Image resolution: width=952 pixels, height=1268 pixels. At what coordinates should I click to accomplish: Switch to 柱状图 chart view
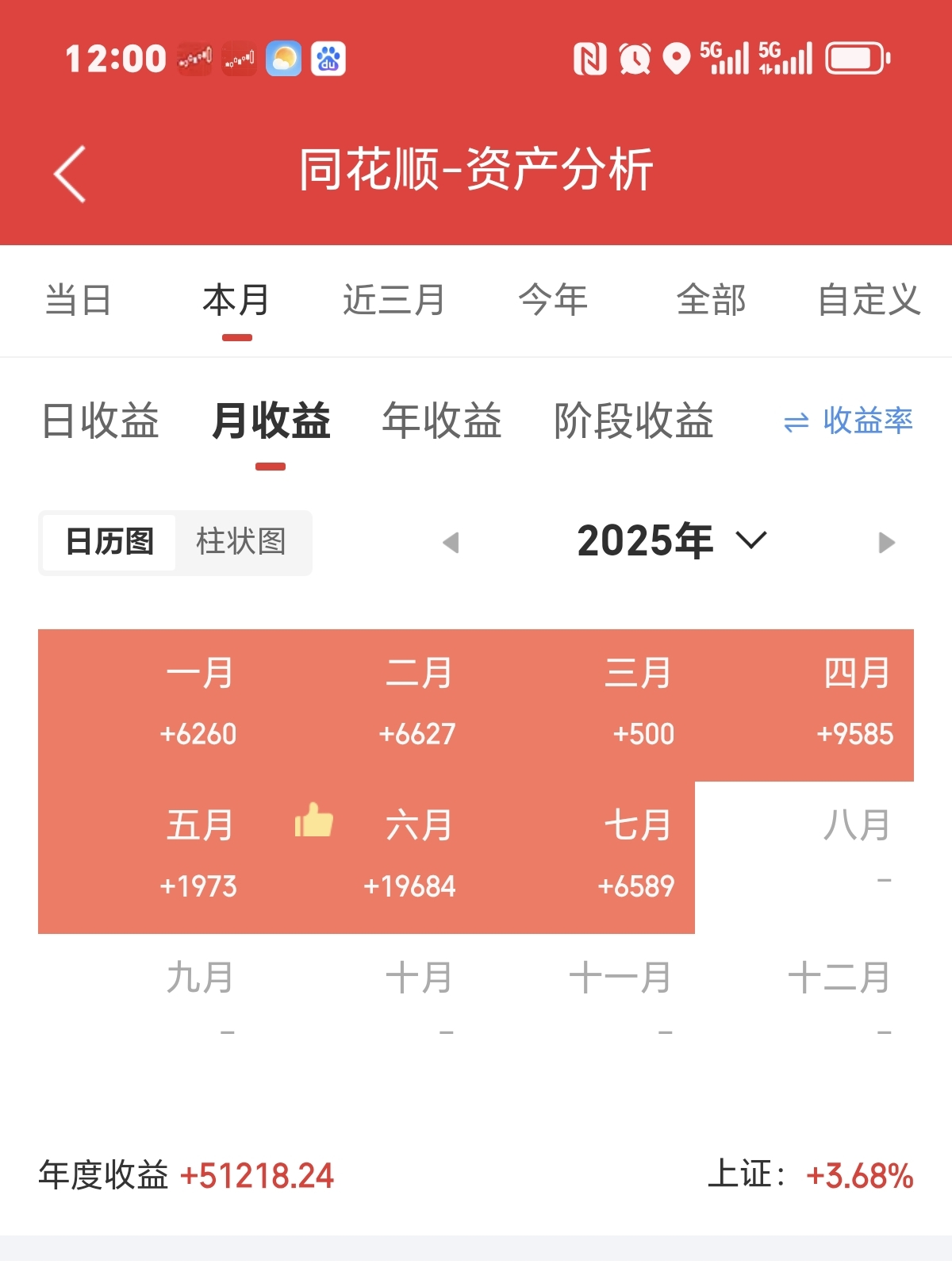(x=241, y=542)
